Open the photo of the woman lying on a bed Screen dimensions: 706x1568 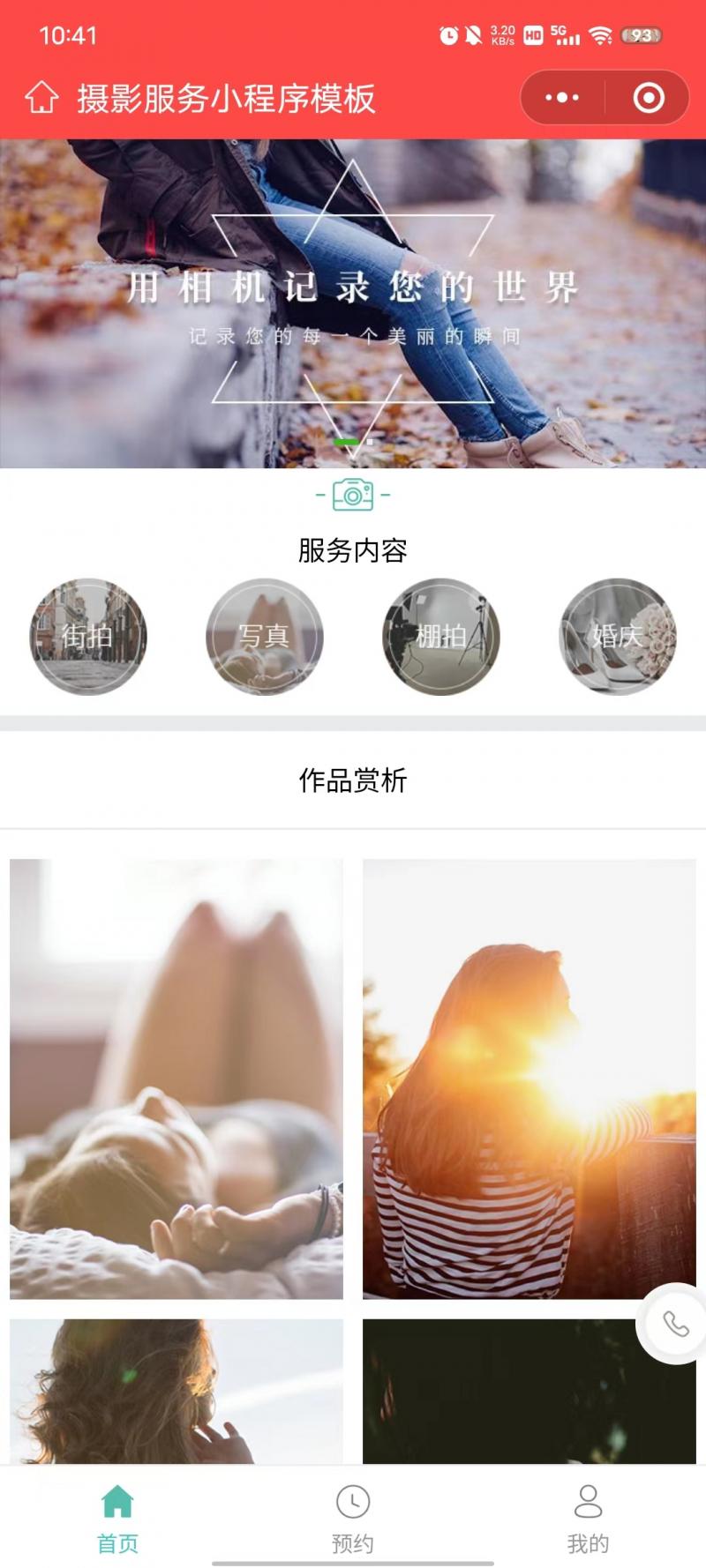pos(176,1079)
